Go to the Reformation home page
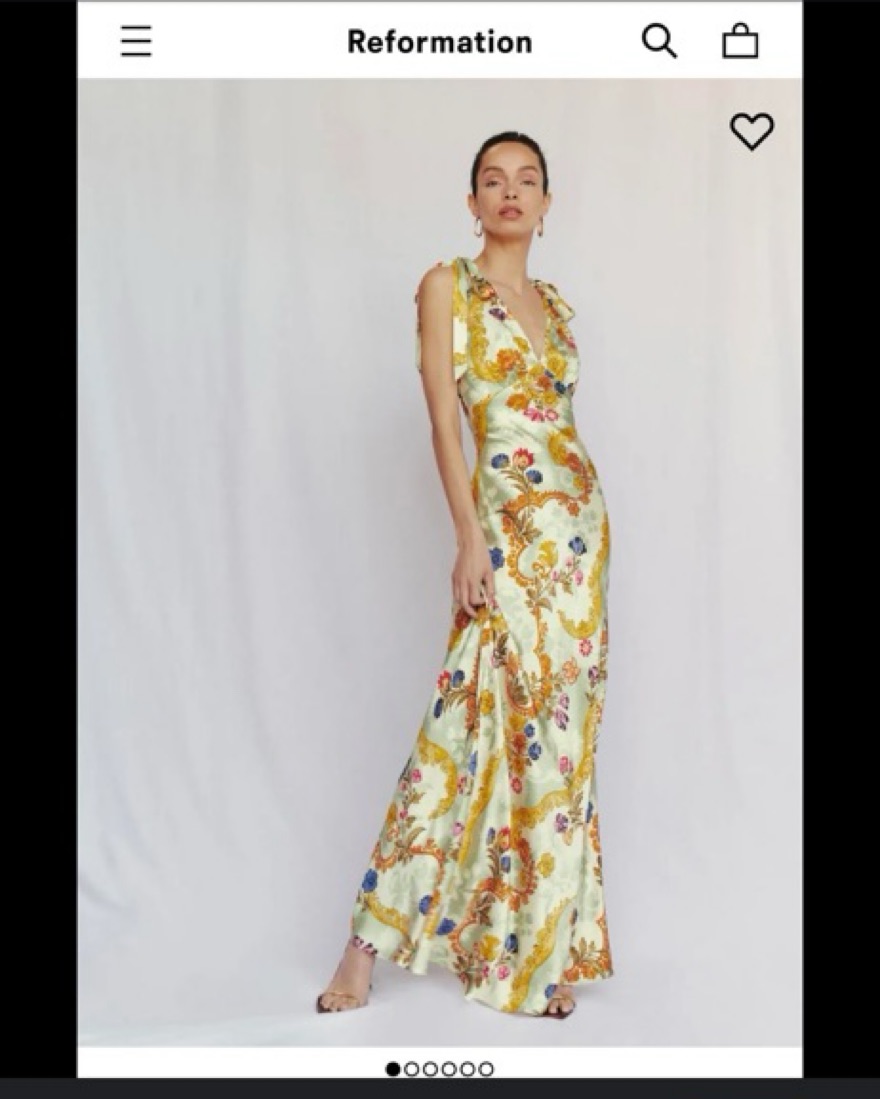 [x=439, y=42]
